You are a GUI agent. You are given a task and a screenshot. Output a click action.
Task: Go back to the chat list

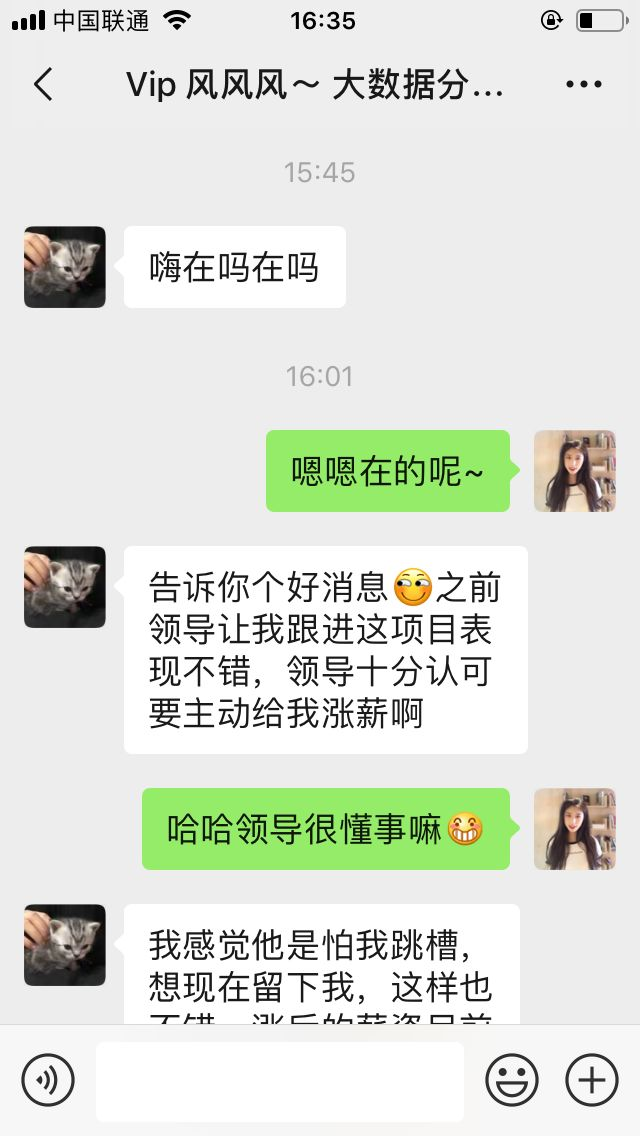pos(43,85)
